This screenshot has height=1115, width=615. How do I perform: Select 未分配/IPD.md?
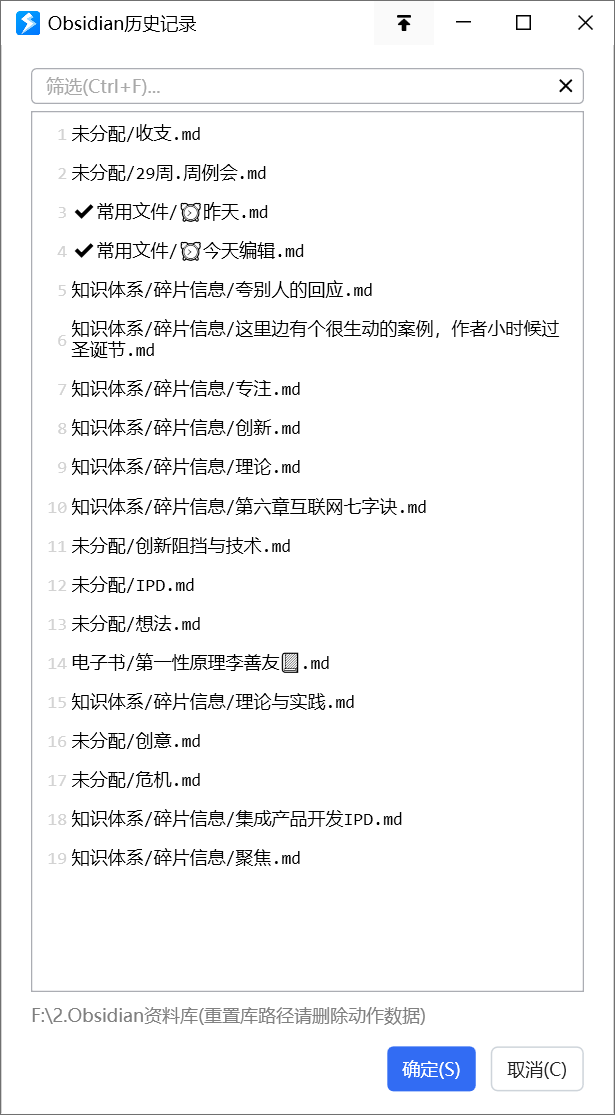click(x=307, y=585)
